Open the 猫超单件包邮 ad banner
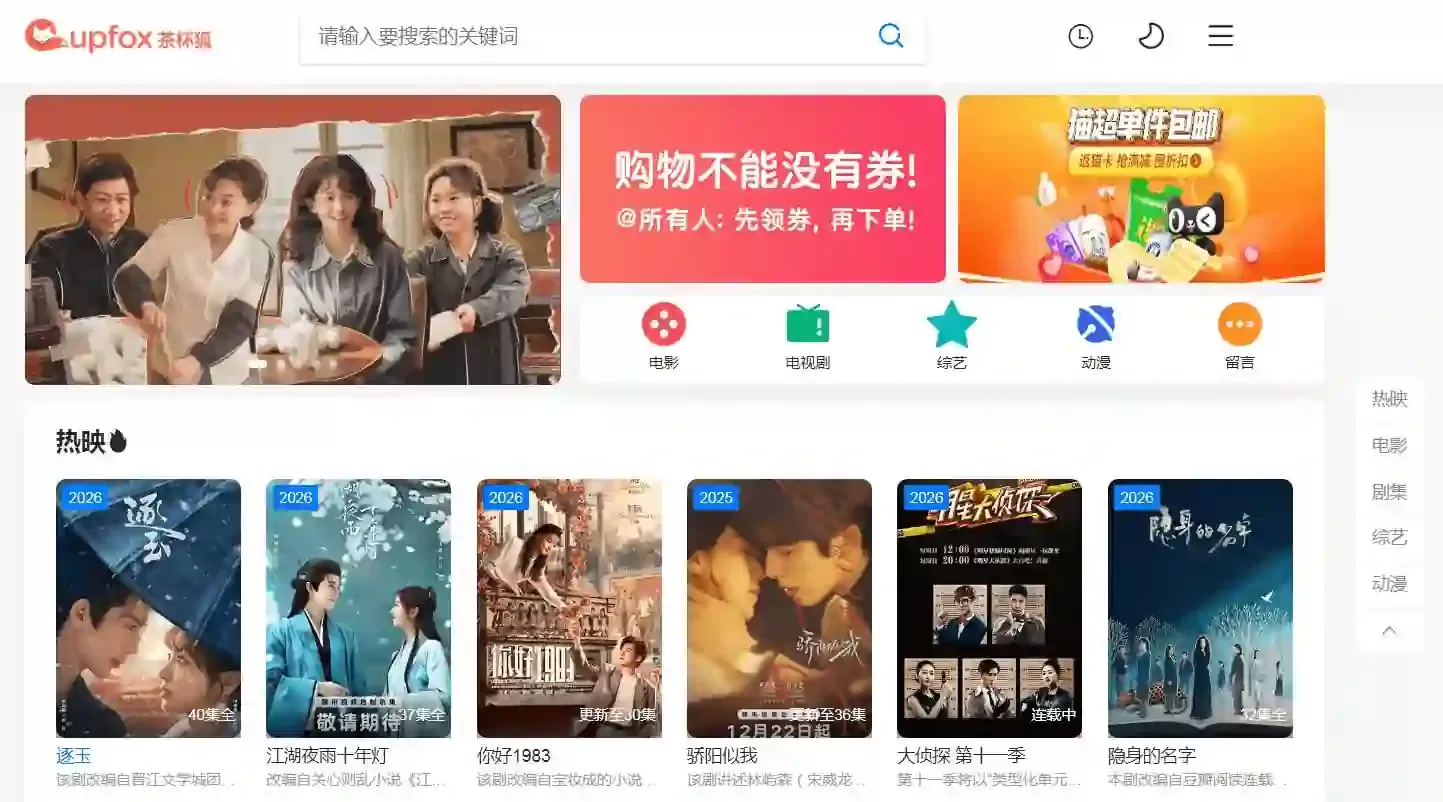1443x802 pixels. pyautogui.click(x=1141, y=189)
